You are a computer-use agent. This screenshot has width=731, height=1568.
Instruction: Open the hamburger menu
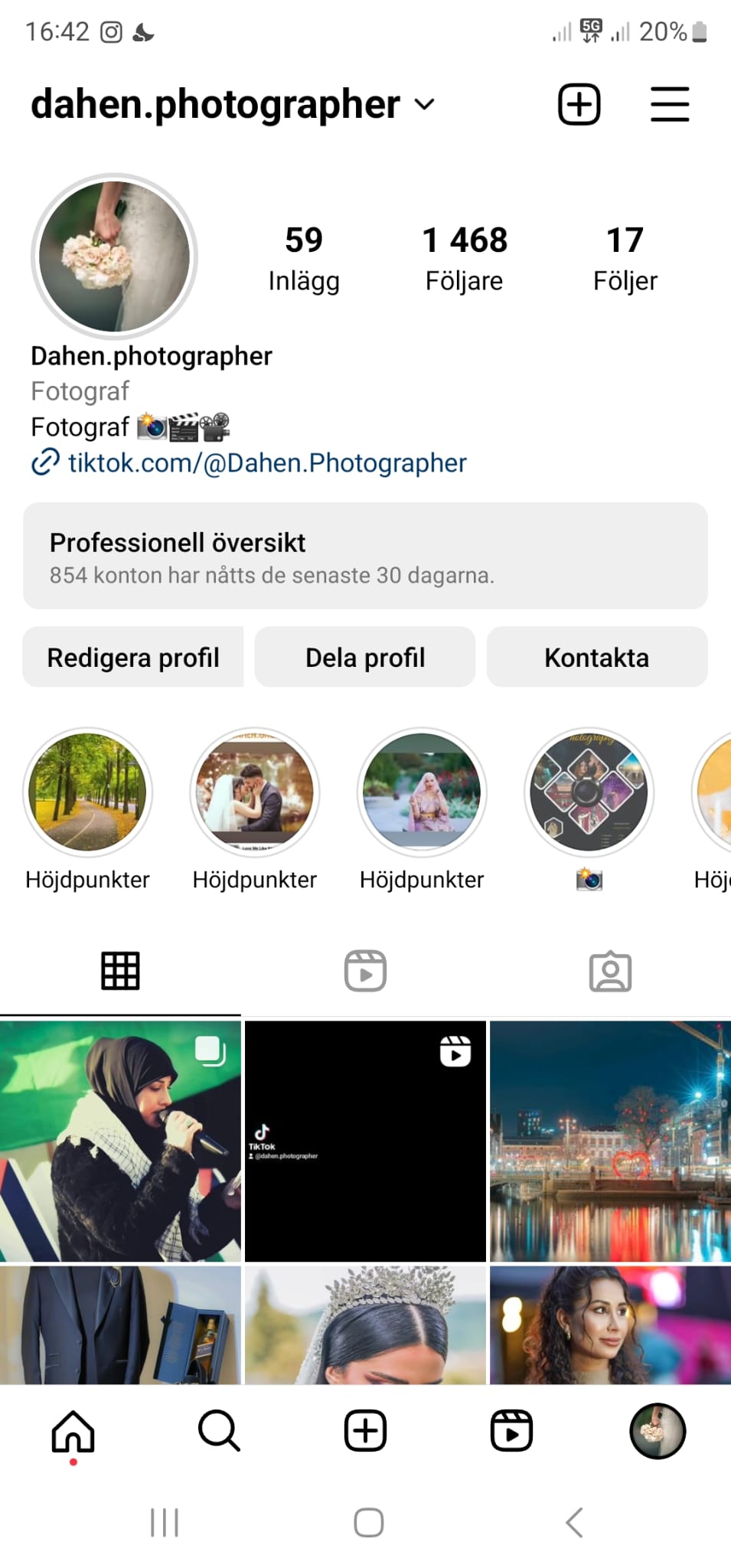[x=670, y=105]
